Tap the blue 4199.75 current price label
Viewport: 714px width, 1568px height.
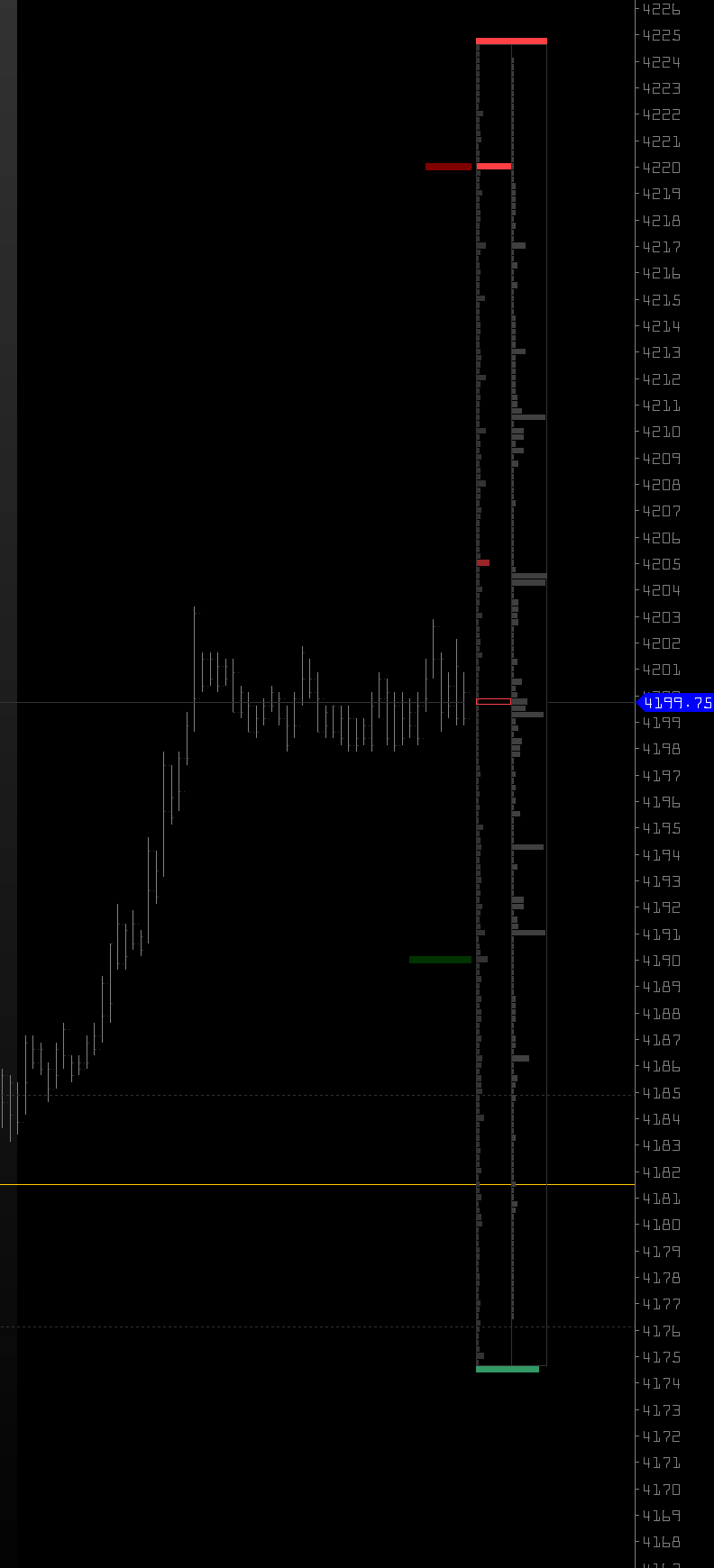coord(676,703)
